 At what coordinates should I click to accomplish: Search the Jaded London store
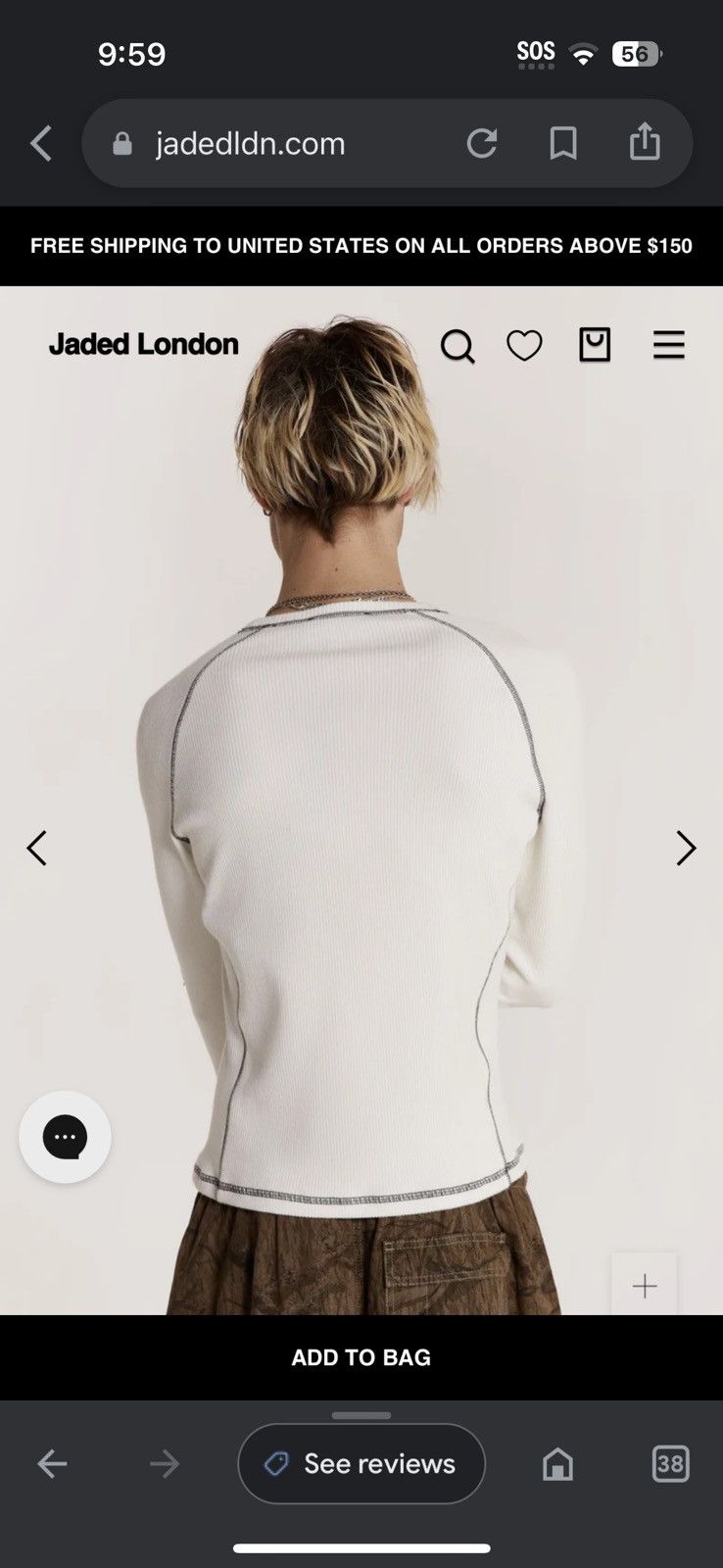(458, 346)
